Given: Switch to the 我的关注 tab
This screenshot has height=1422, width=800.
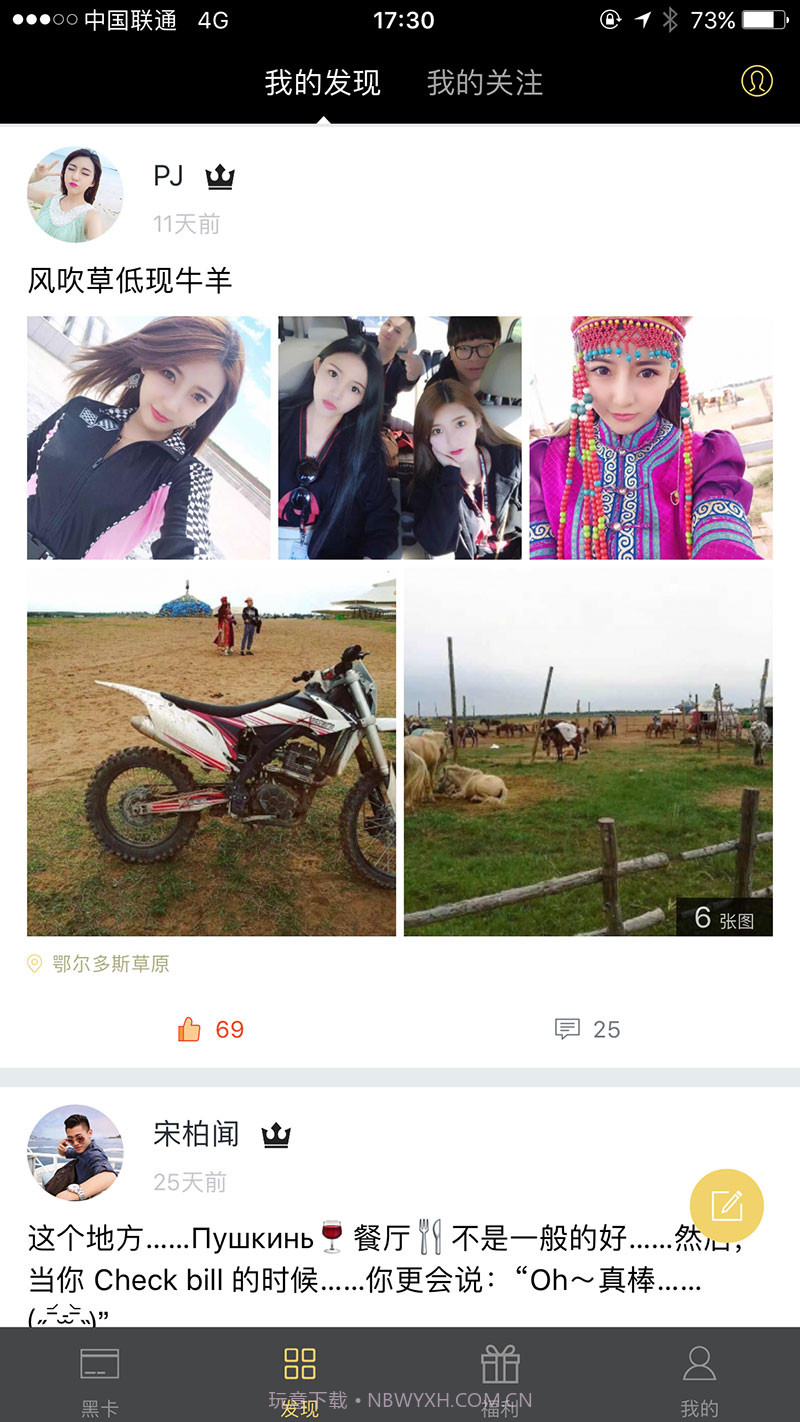Looking at the screenshot, I should point(485,83).
